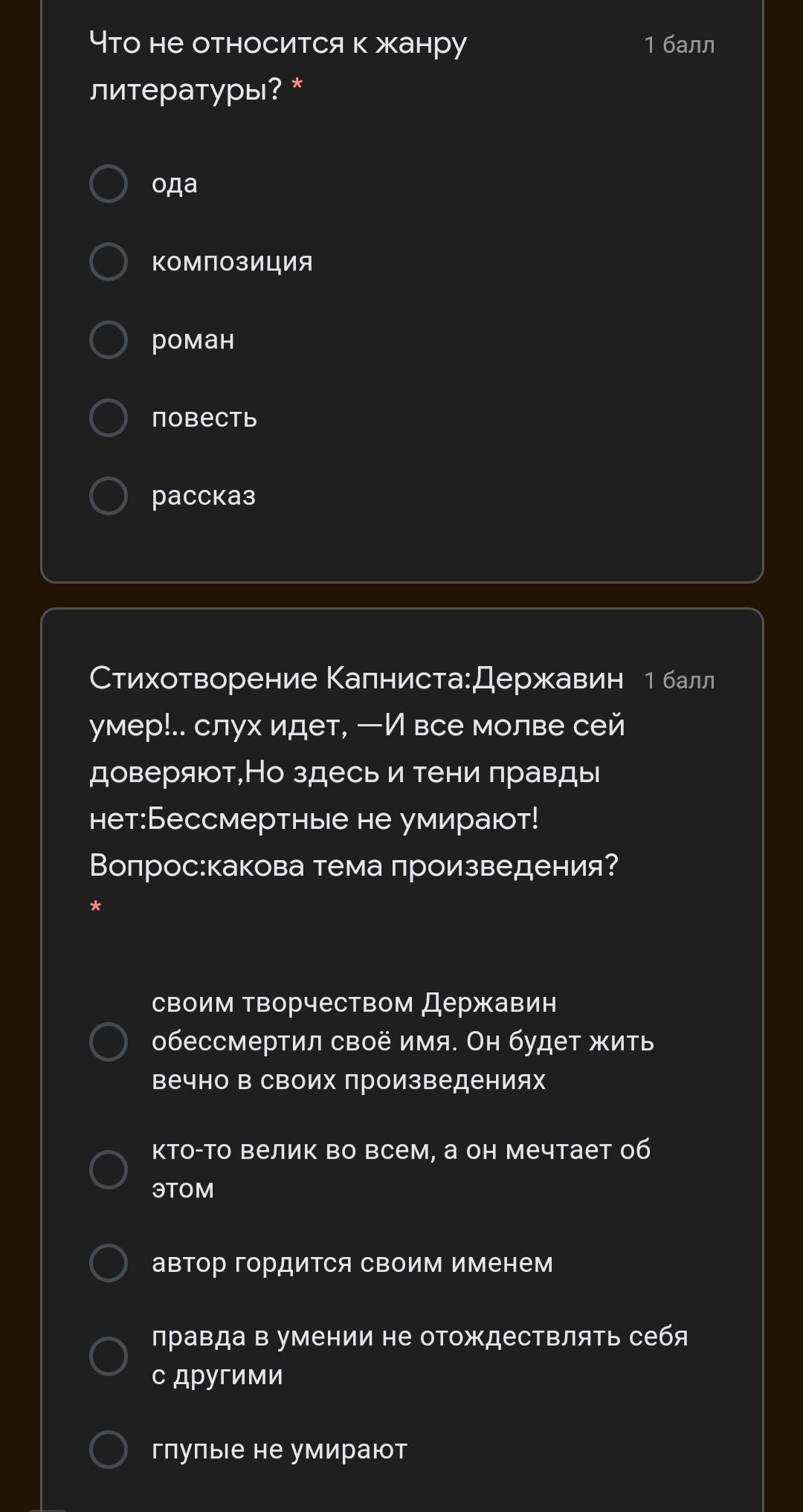The width and height of the screenshot is (803, 1512).
Task: Pick «автор гордится своим именем»
Action: [109, 1263]
